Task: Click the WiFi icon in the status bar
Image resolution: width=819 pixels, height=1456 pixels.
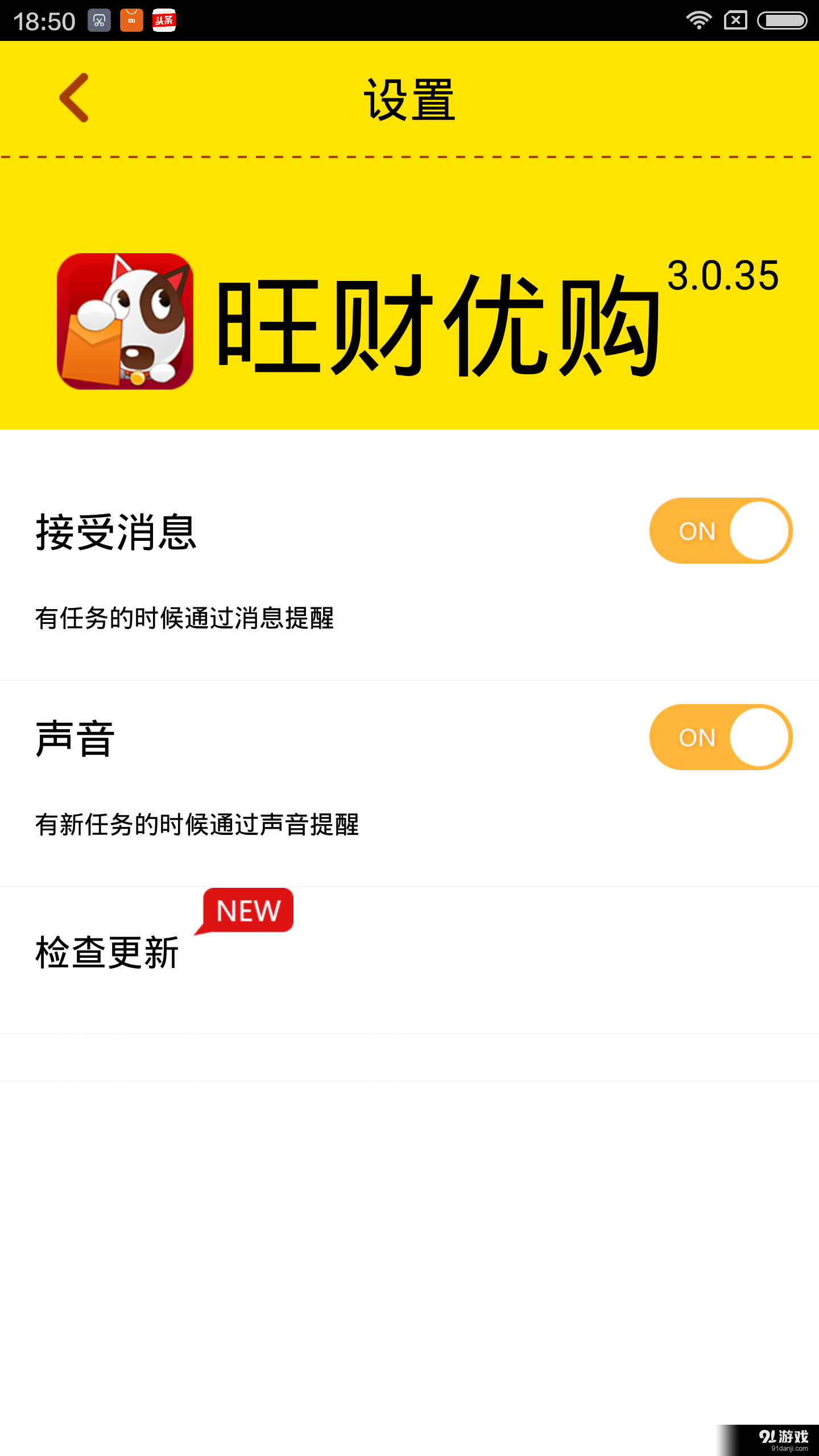Action: pyautogui.click(x=698, y=19)
